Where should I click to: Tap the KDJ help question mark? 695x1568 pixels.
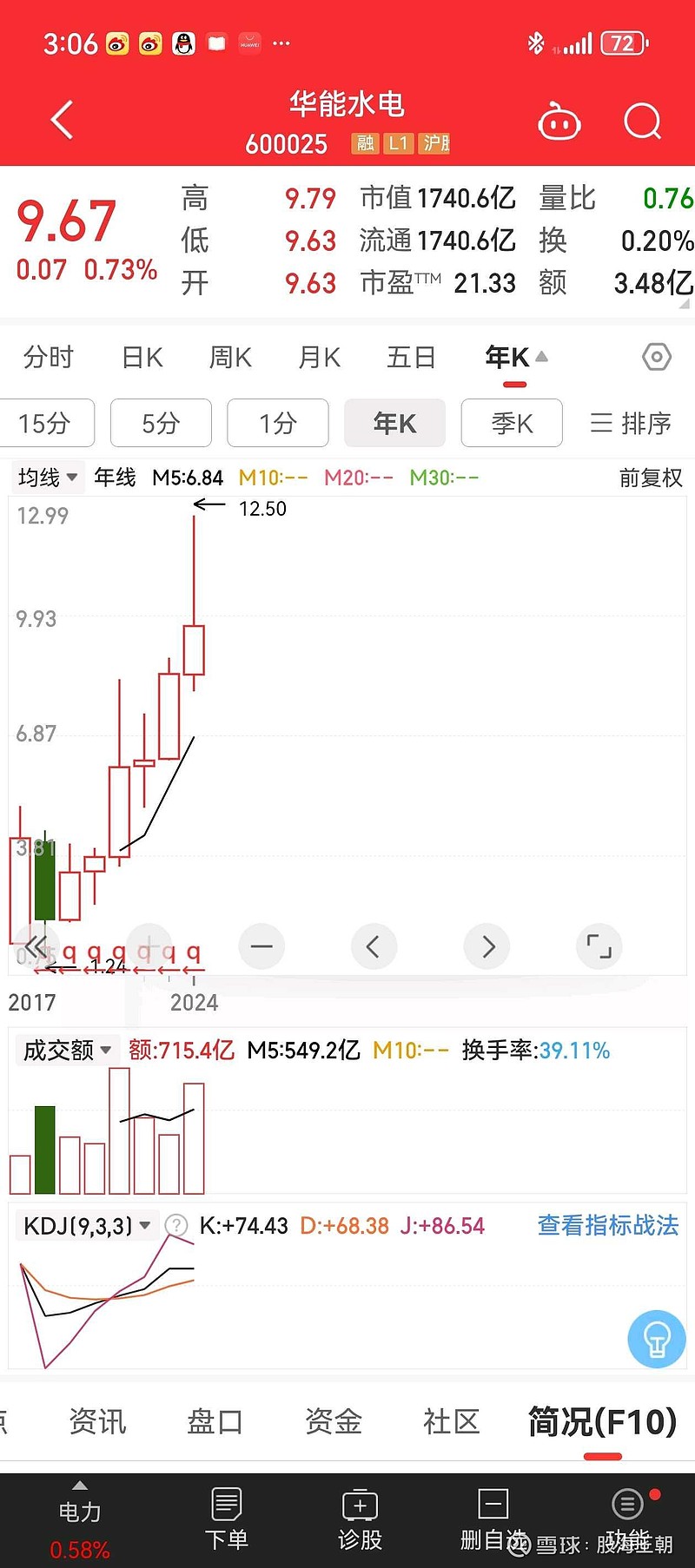pyautogui.click(x=176, y=1225)
